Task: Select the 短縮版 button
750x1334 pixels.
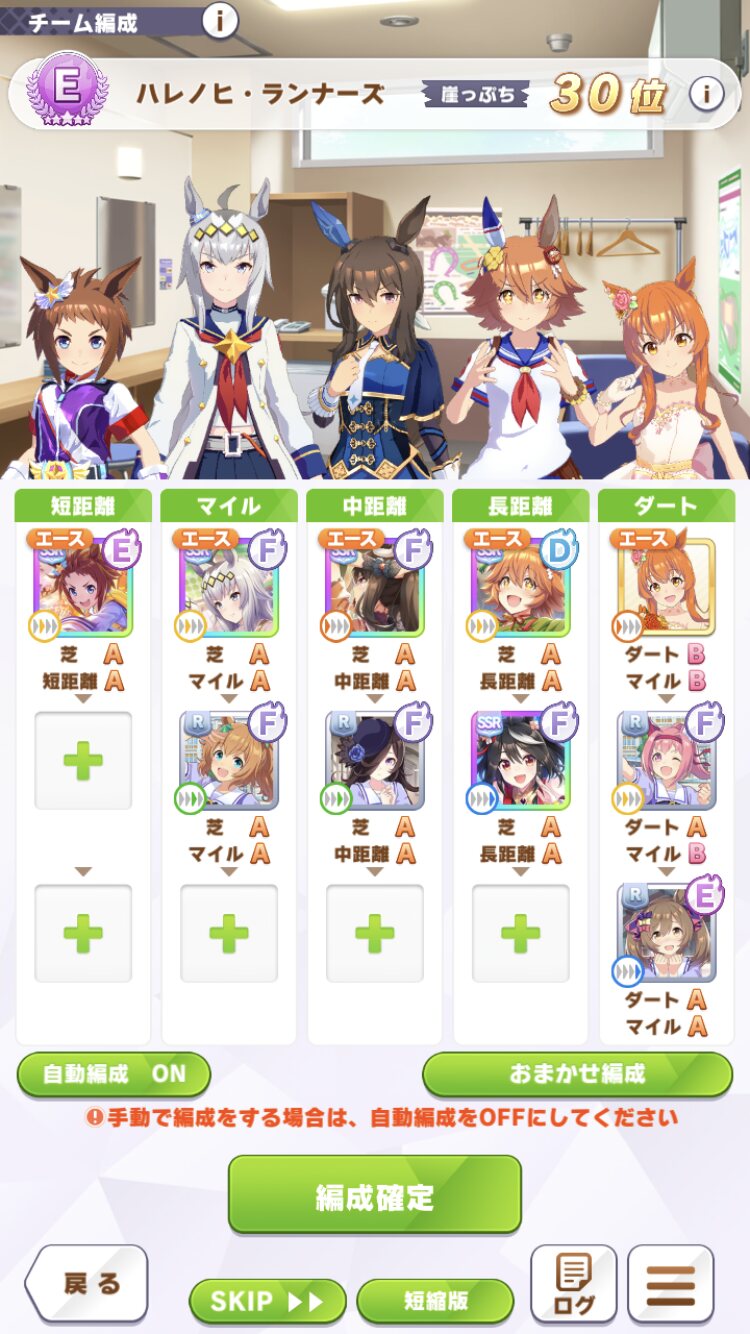Action: click(x=435, y=1301)
